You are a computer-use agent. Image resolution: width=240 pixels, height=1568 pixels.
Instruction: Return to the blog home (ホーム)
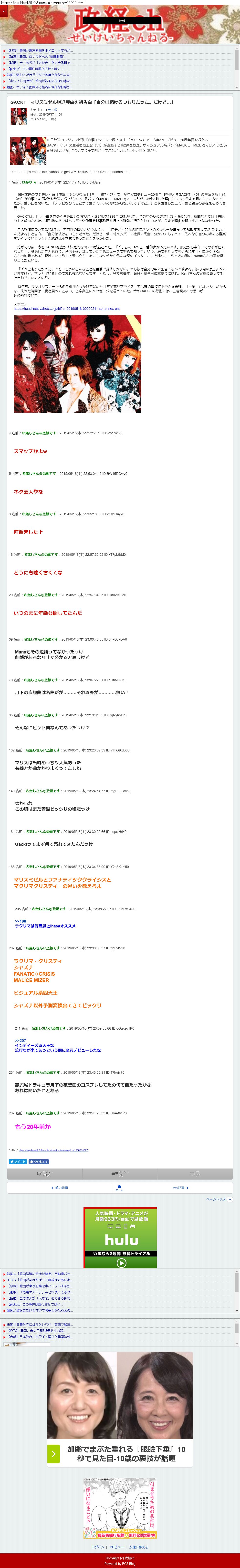pyautogui.click(x=119, y=1188)
